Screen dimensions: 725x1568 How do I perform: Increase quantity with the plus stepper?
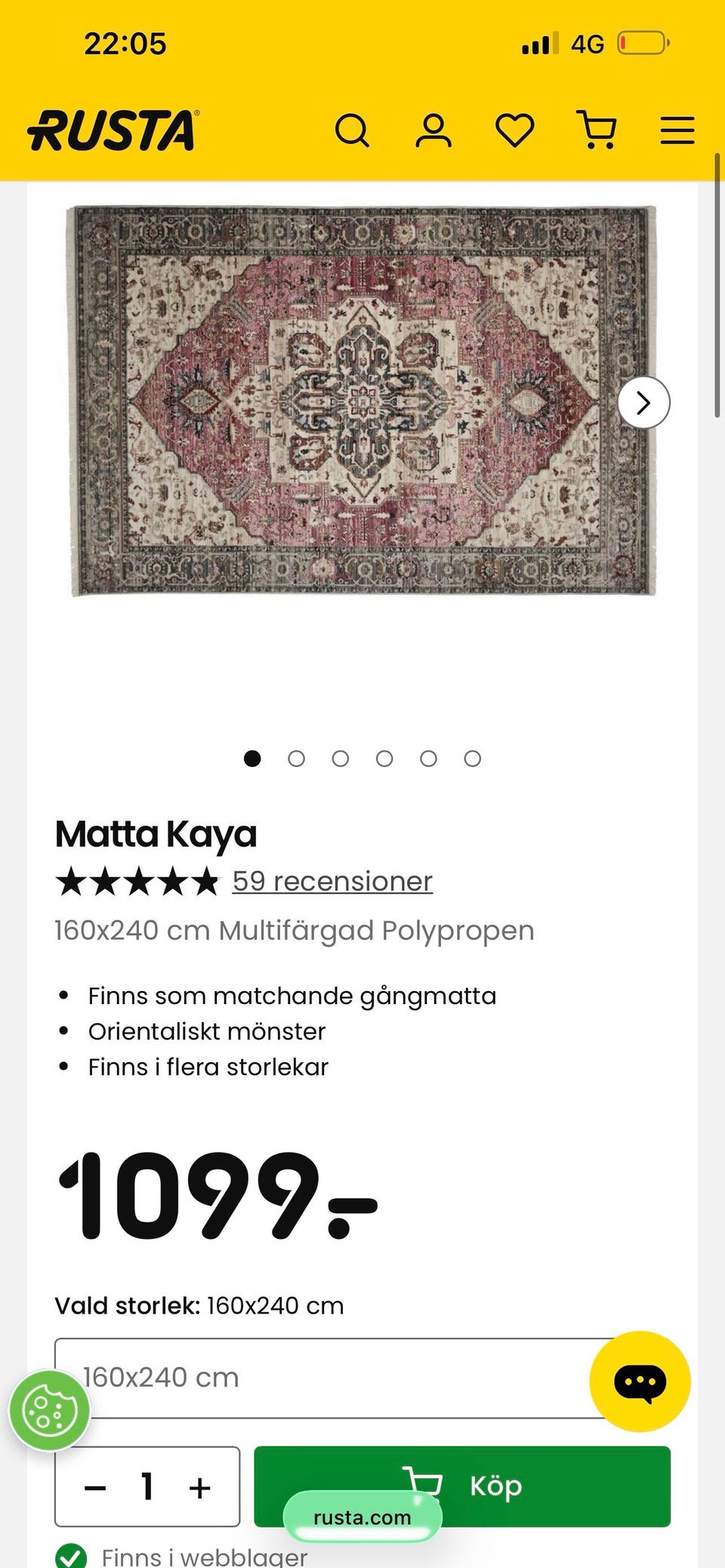click(199, 1486)
